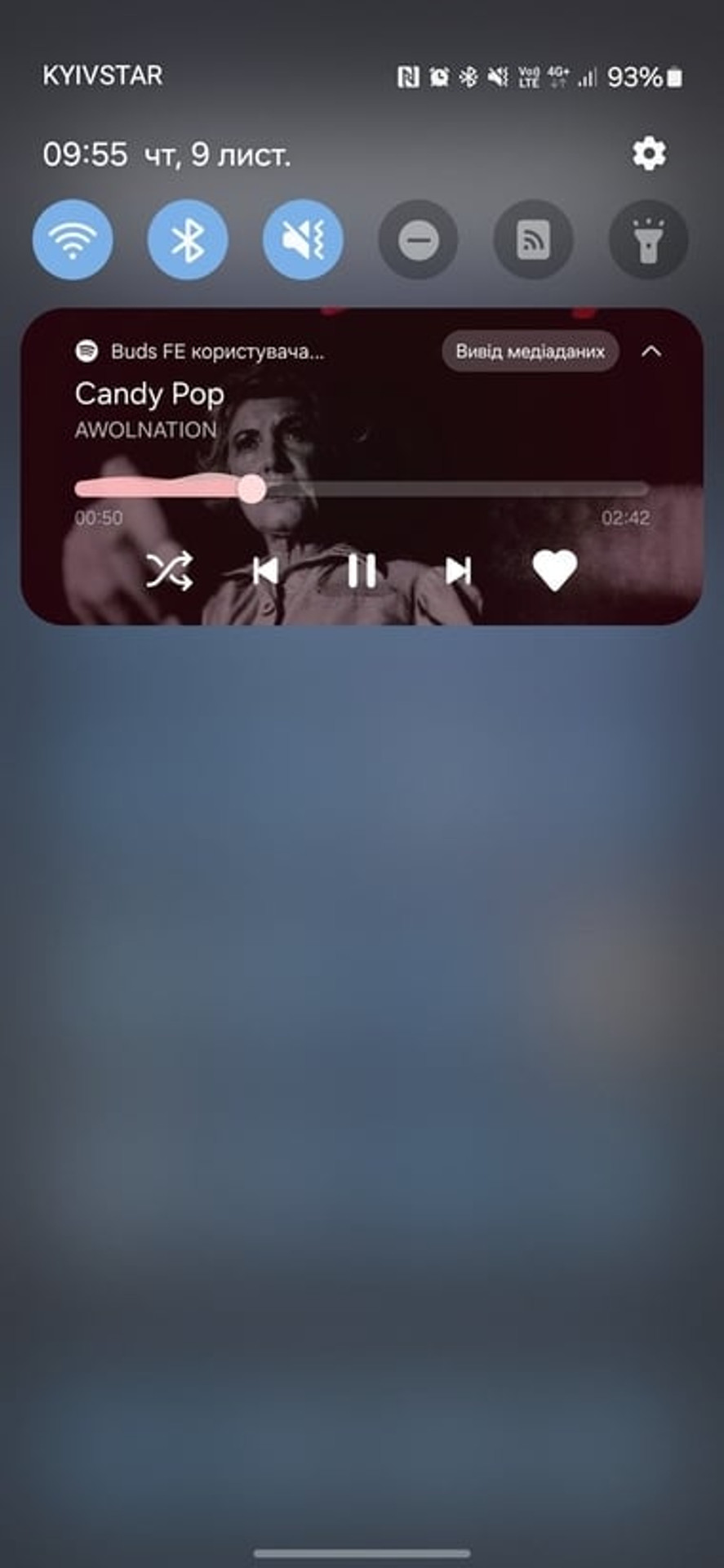Open the Вивід медіаданих media output button
The height and width of the screenshot is (1568, 724).
[530, 351]
